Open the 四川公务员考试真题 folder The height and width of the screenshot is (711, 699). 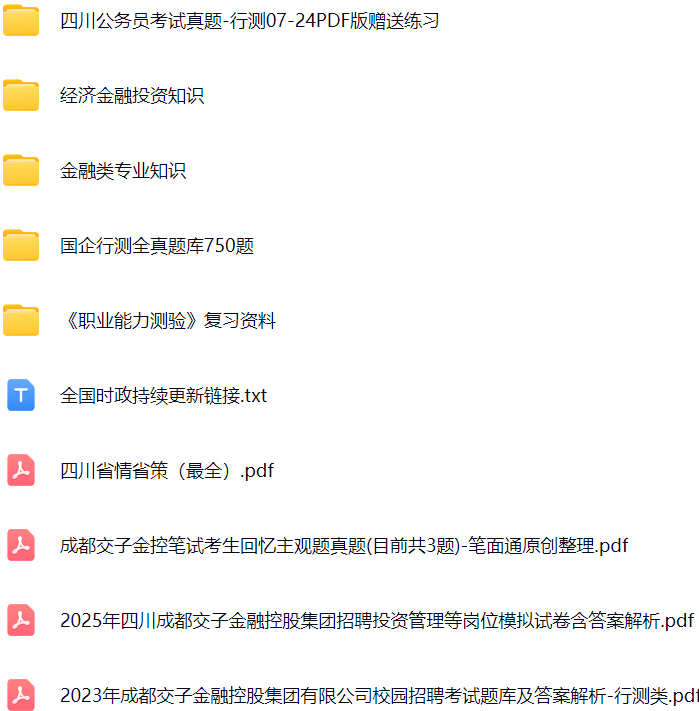pyautogui.click(x=249, y=21)
